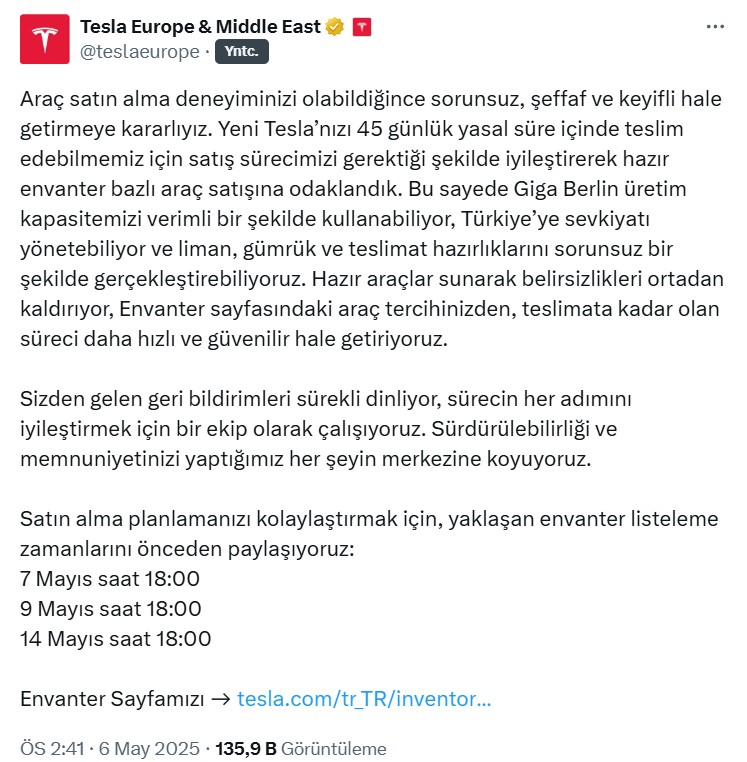Open Tesla Europe profile avatar
Viewport: 747px width, 762px height.
click(x=45, y=40)
